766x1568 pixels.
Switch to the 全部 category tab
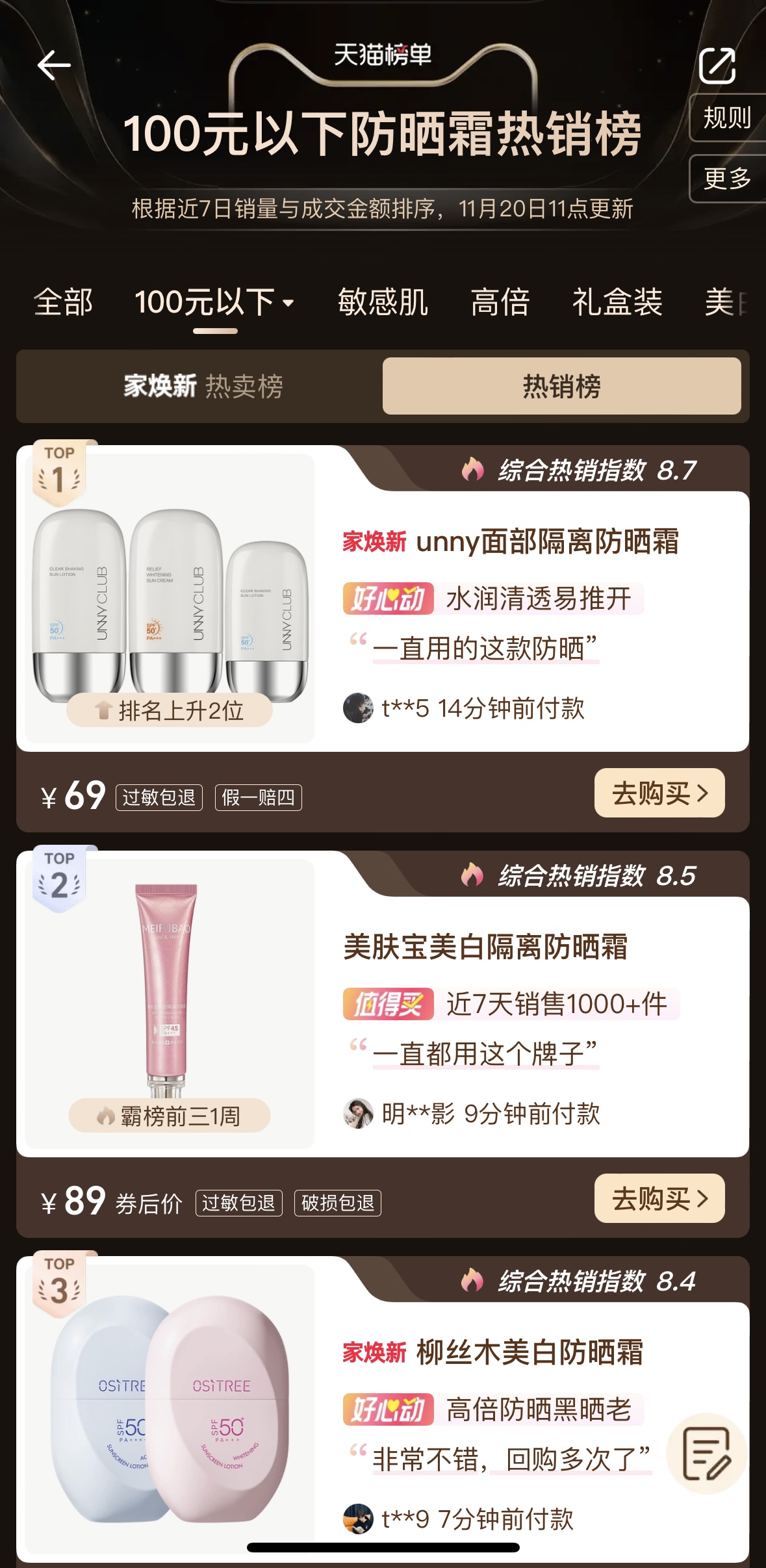pyautogui.click(x=63, y=302)
